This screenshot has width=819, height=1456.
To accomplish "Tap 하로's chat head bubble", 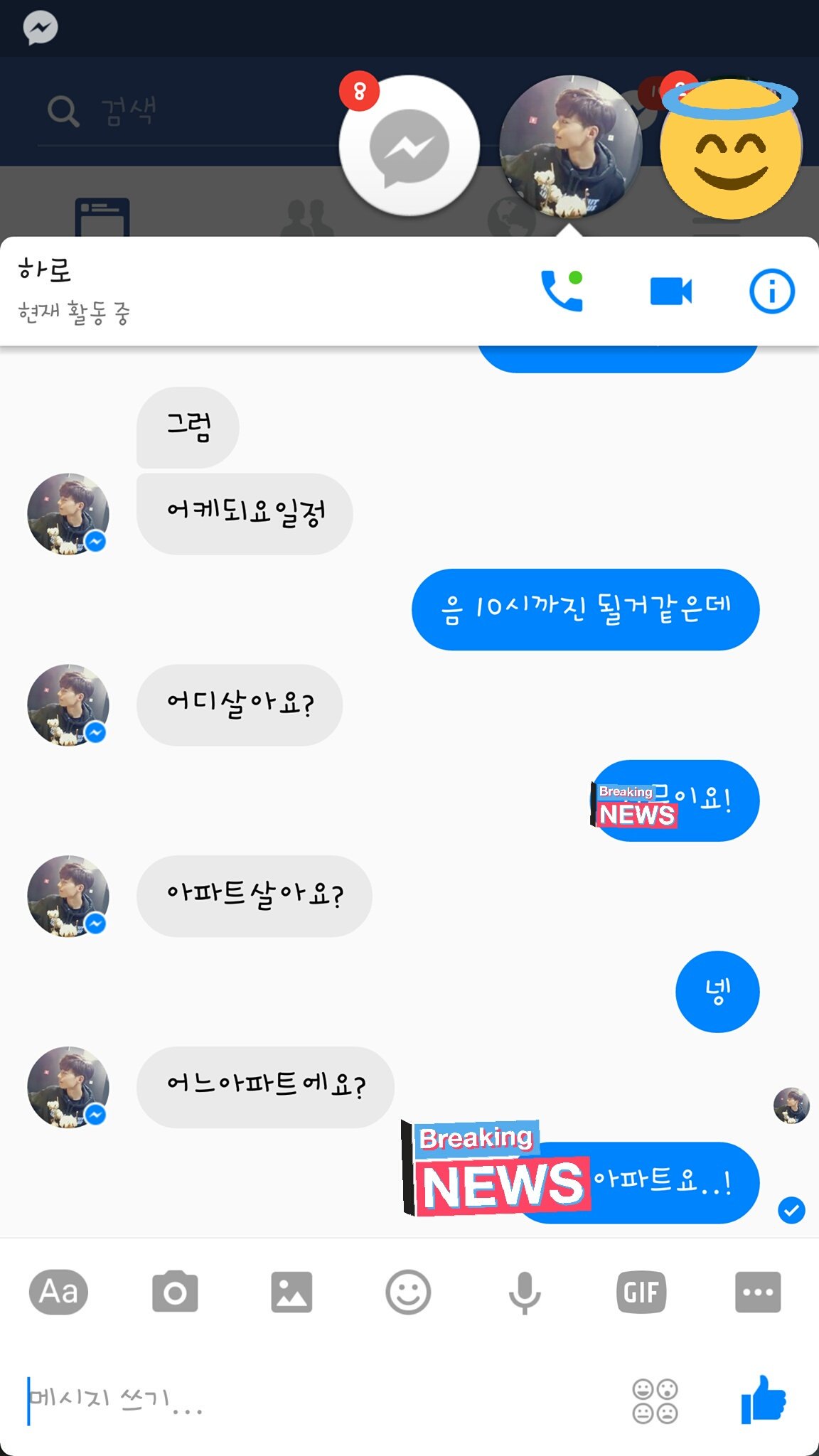I will [570, 146].
